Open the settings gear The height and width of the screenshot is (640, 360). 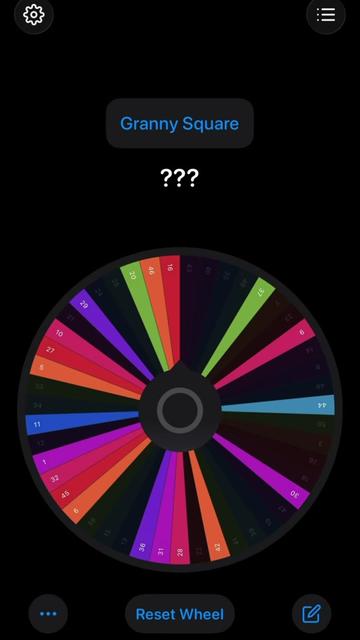coord(33,15)
